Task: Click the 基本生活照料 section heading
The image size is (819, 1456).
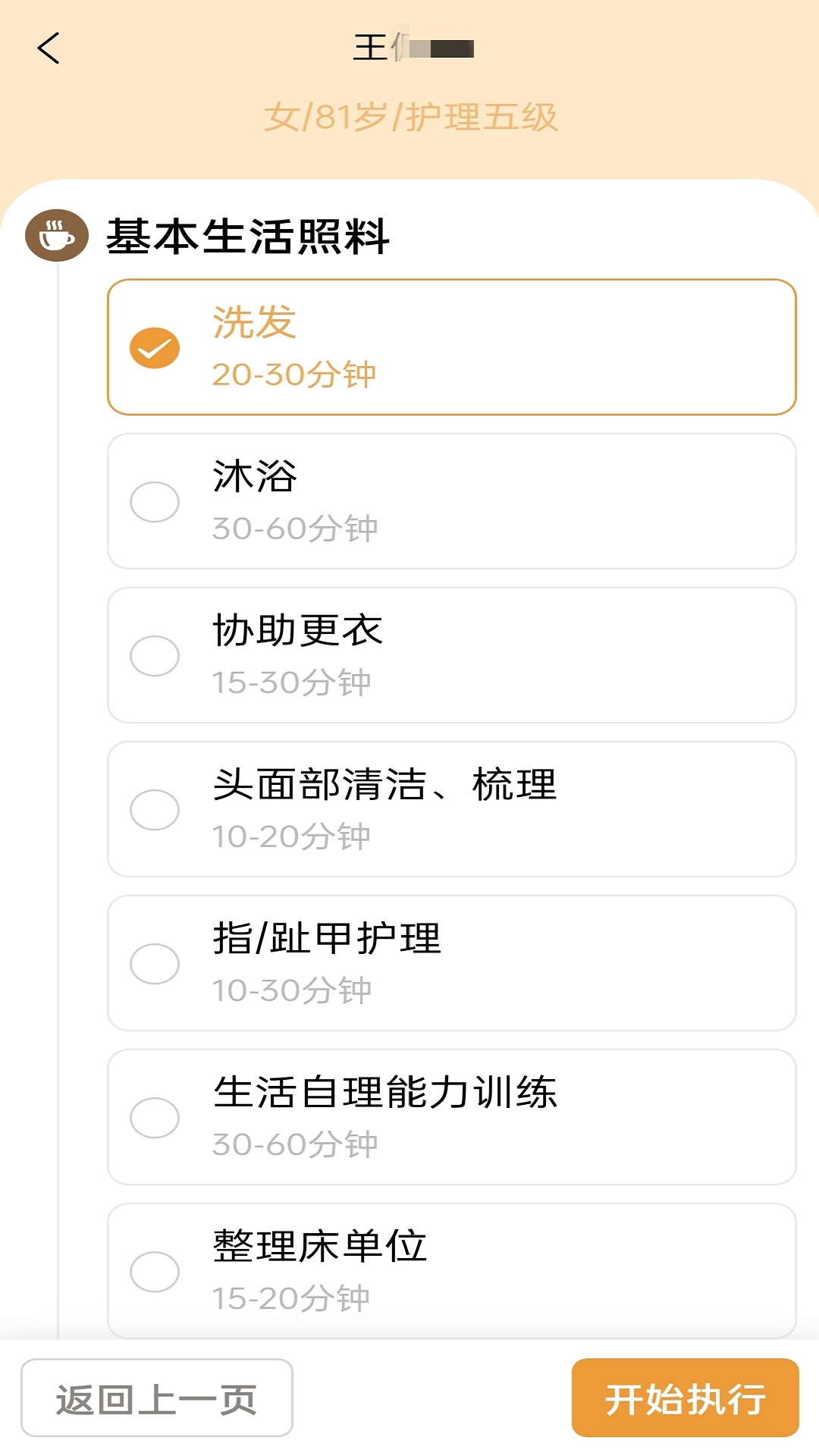Action: [250, 236]
